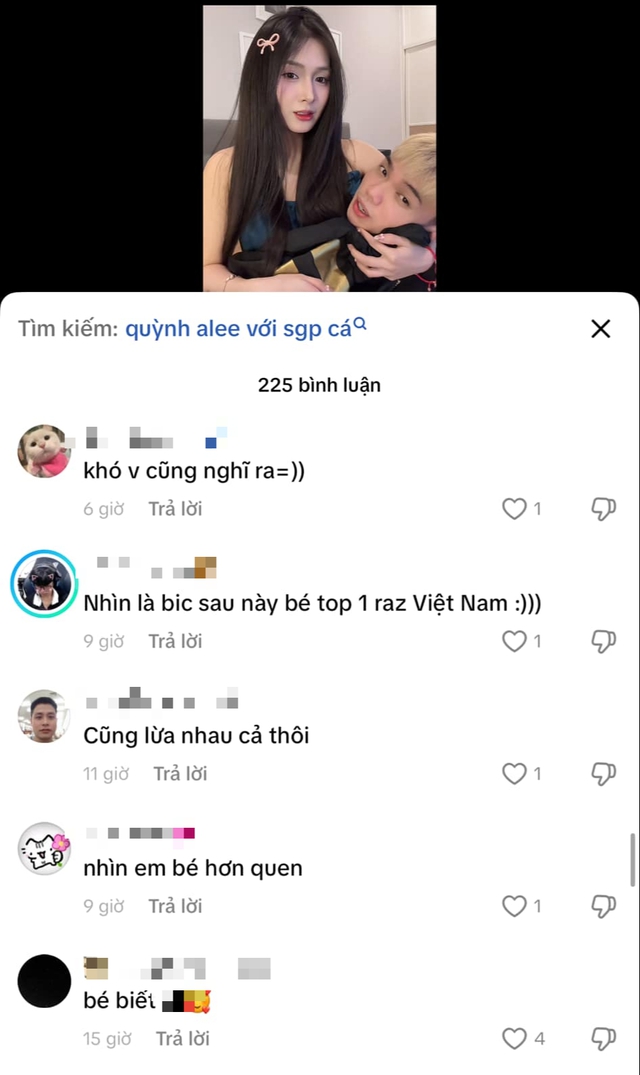Image resolution: width=640 pixels, height=1075 pixels.
Task: Dislike the comment "nhìn em bé hơn quen"
Action: point(603,906)
